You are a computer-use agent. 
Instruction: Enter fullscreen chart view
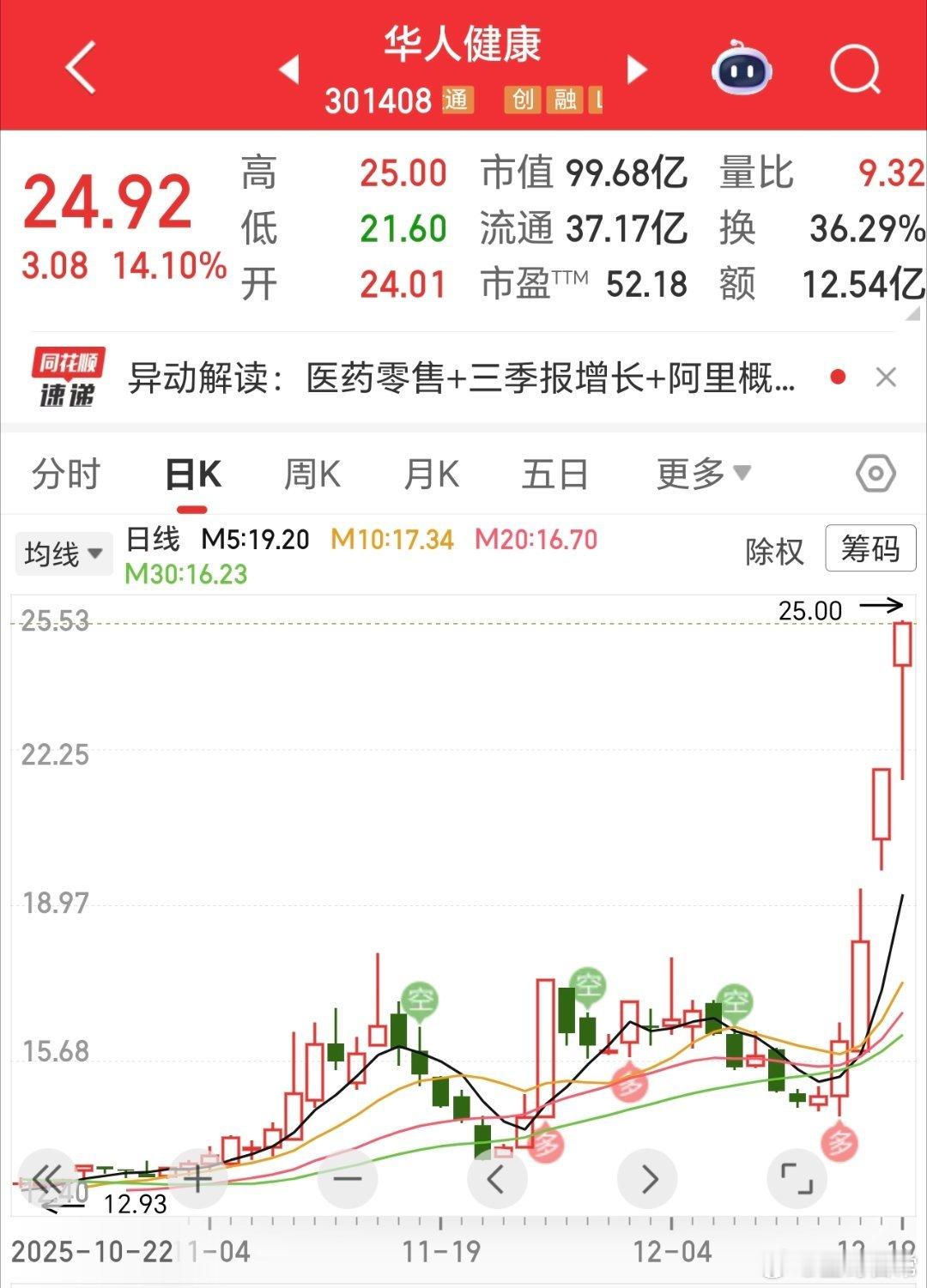[x=797, y=1178]
